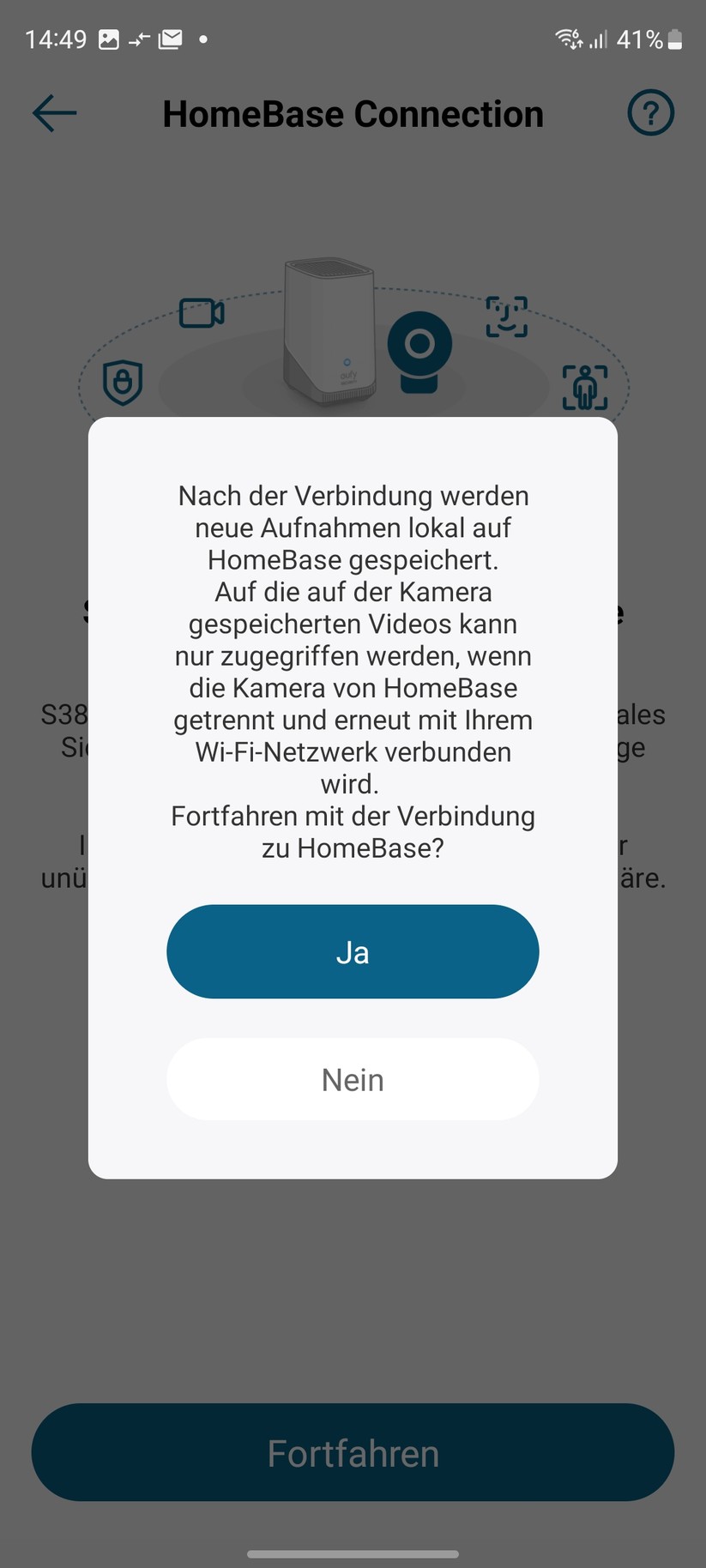Select the video camera feature icon

(x=201, y=314)
